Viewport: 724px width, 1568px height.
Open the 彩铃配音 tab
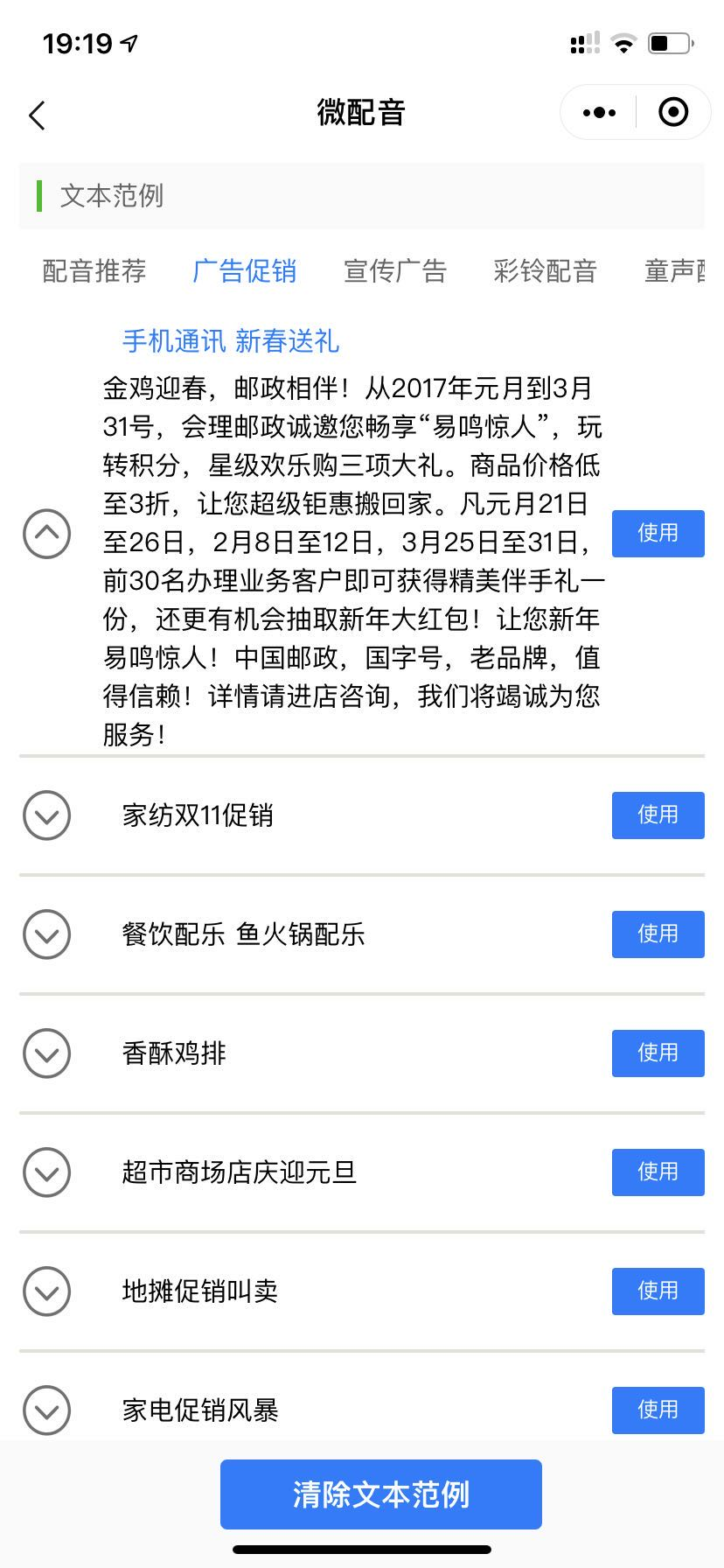(545, 271)
